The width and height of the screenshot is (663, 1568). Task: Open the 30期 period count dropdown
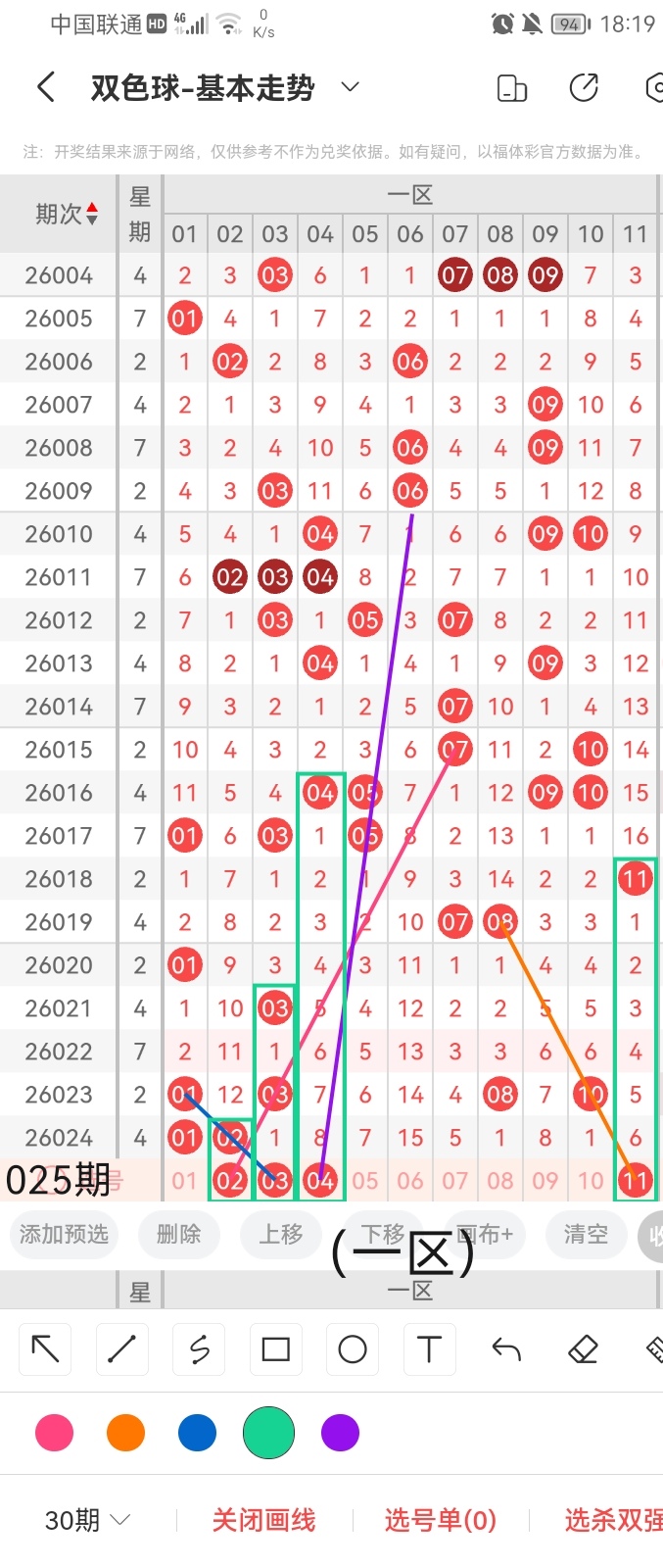[88, 1520]
